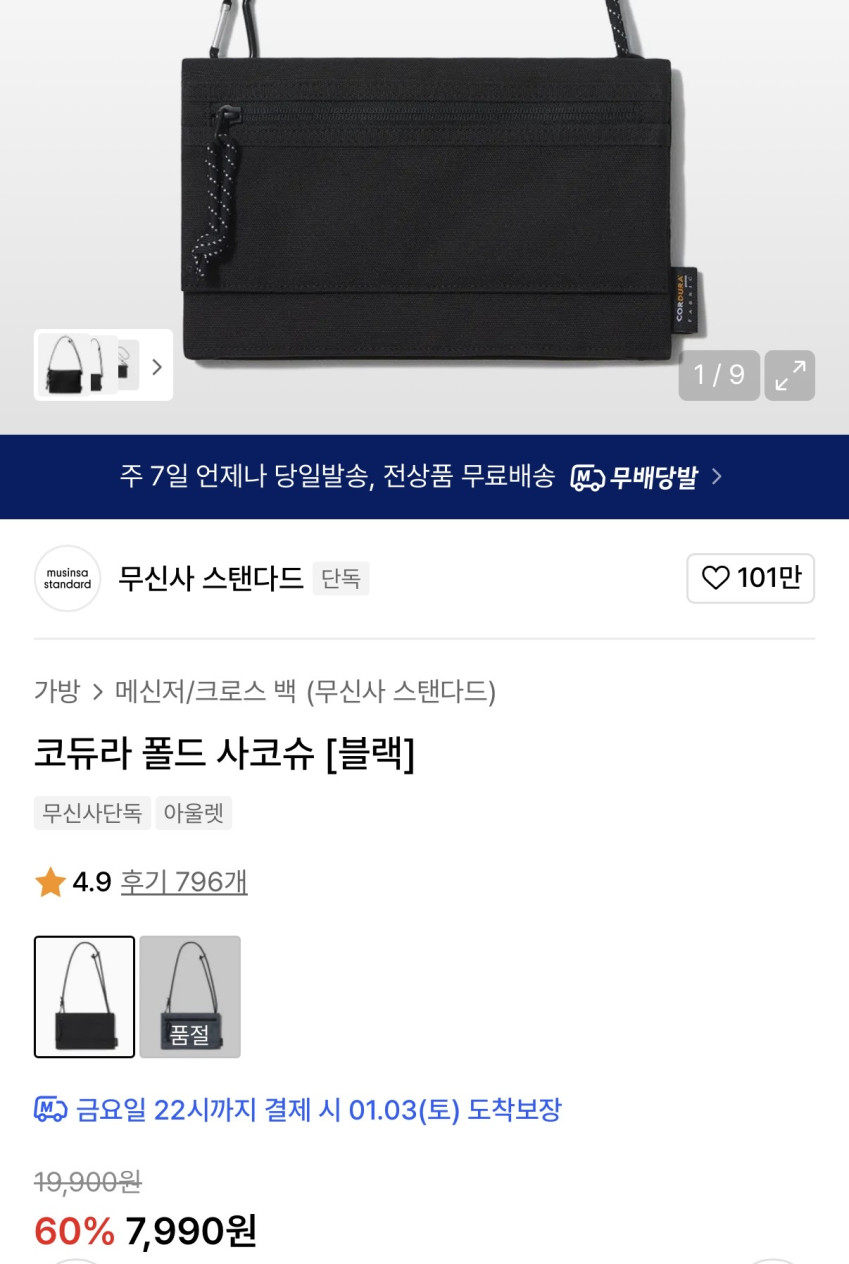Open the 가방 category breadcrumb
The width and height of the screenshot is (849, 1264).
pos(57,691)
